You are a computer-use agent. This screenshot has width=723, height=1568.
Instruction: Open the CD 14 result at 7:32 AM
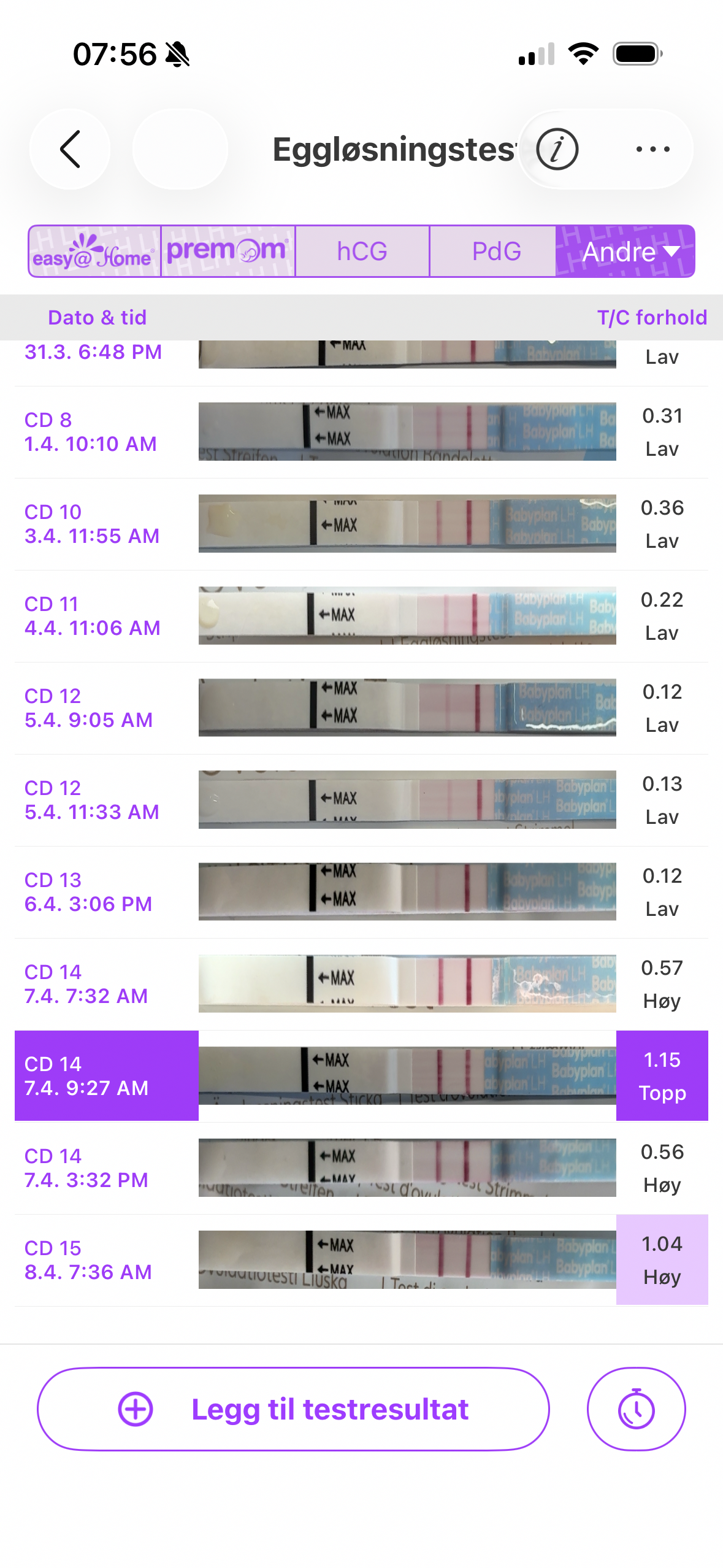click(x=361, y=984)
